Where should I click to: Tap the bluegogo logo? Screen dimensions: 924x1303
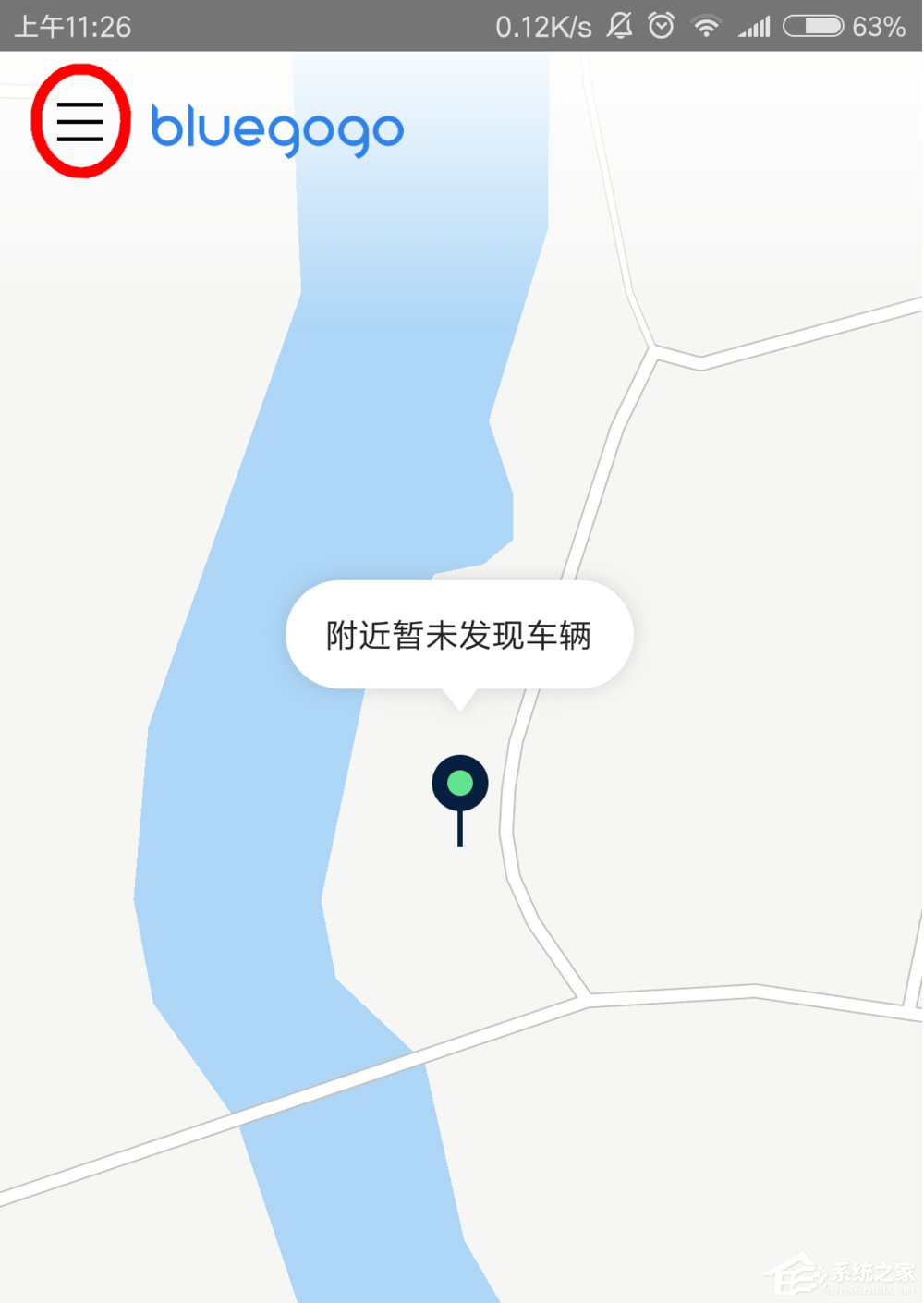click(274, 129)
